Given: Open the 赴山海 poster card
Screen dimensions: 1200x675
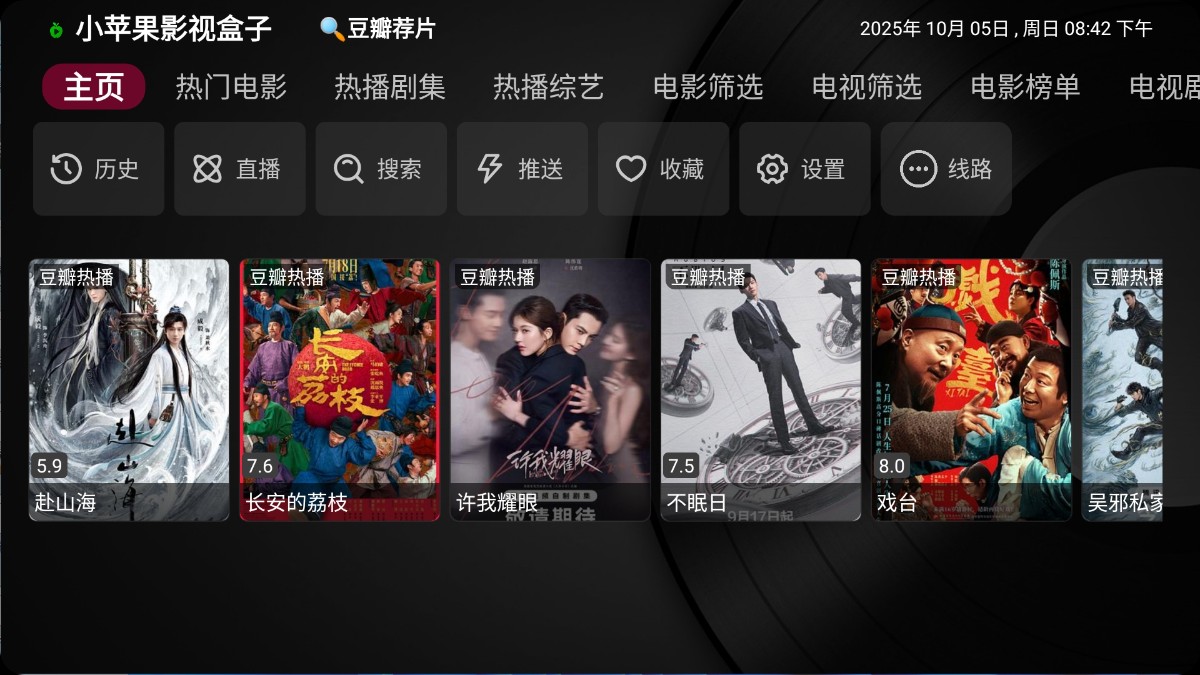Looking at the screenshot, I should [x=129, y=390].
